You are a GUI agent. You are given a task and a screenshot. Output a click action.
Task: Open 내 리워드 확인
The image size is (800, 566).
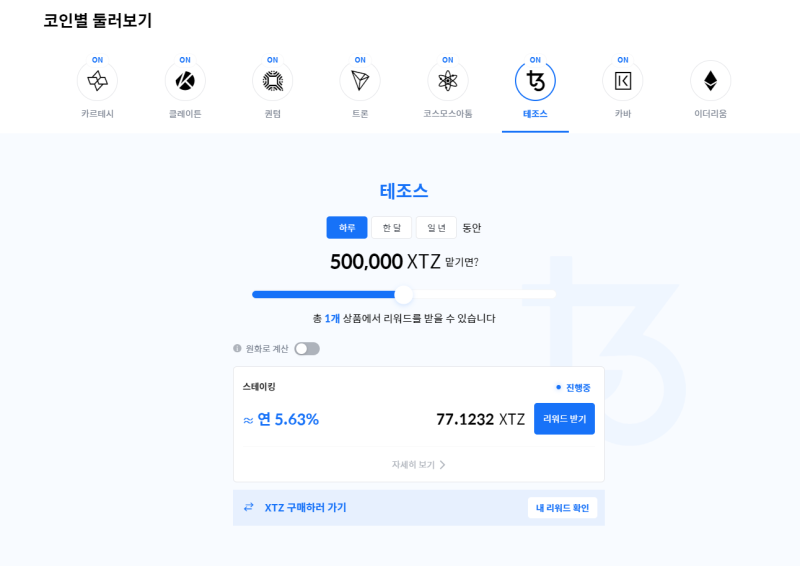tap(562, 508)
